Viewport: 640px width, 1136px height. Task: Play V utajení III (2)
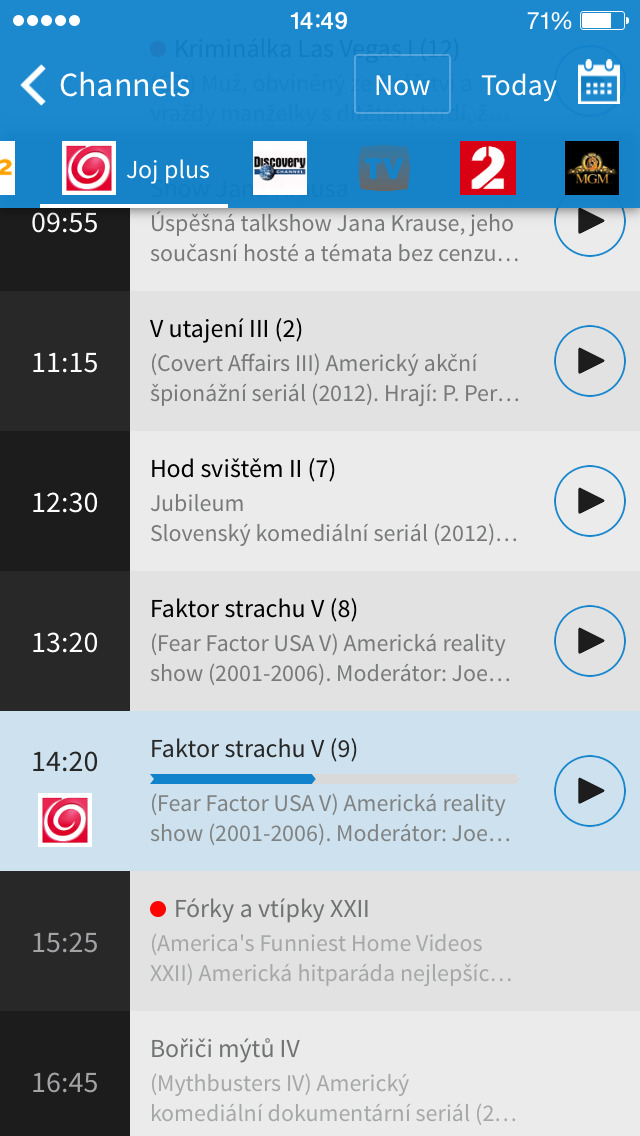[x=589, y=361]
